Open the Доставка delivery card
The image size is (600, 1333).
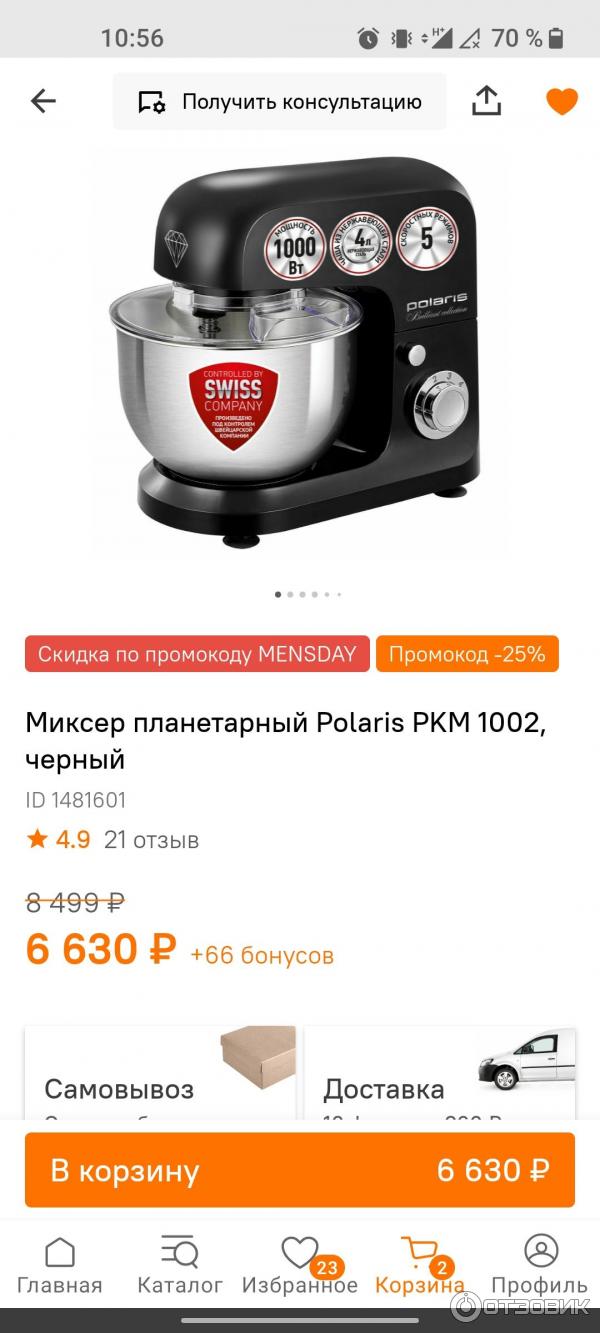point(440,1075)
